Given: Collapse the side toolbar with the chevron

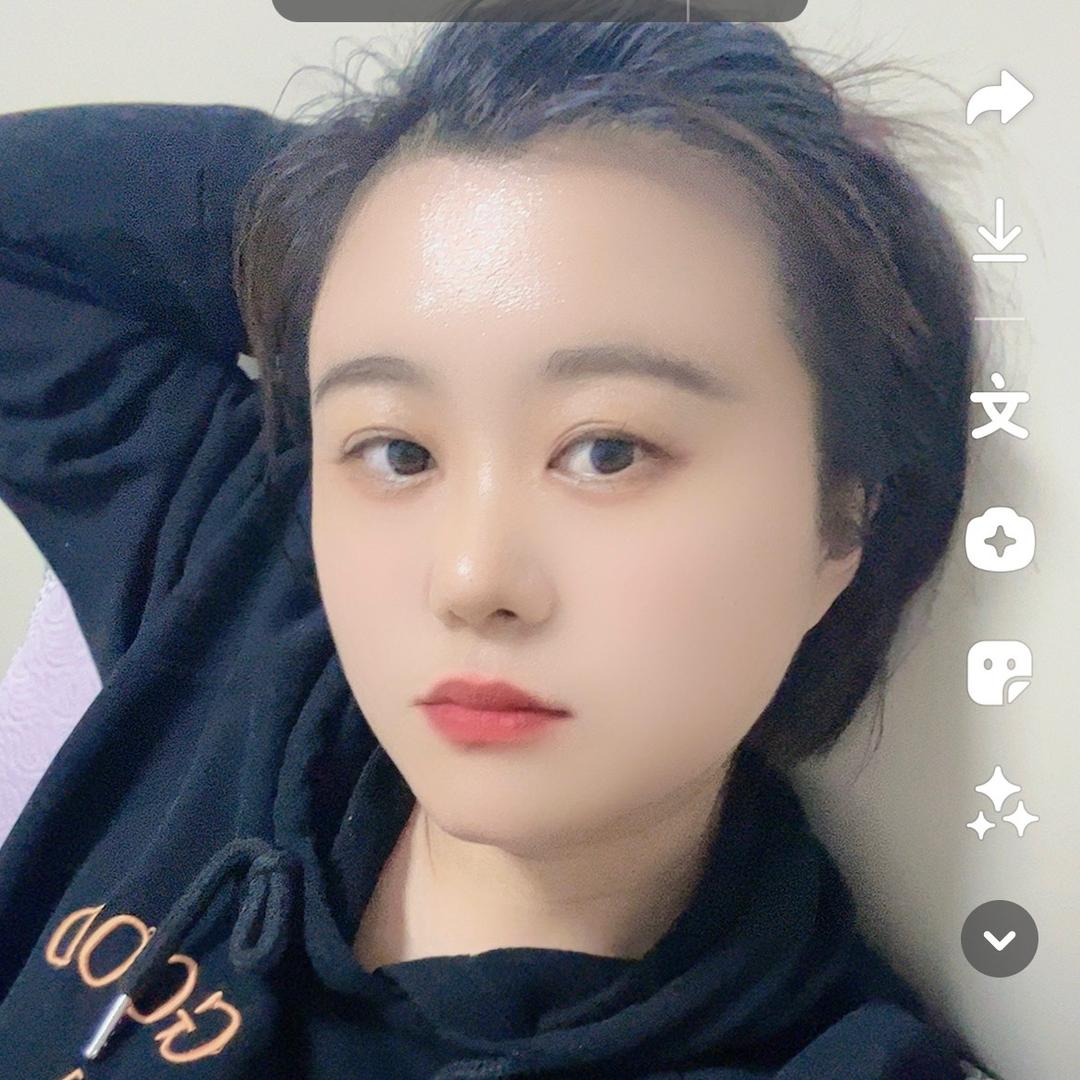Looking at the screenshot, I should click(x=999, y=938).
